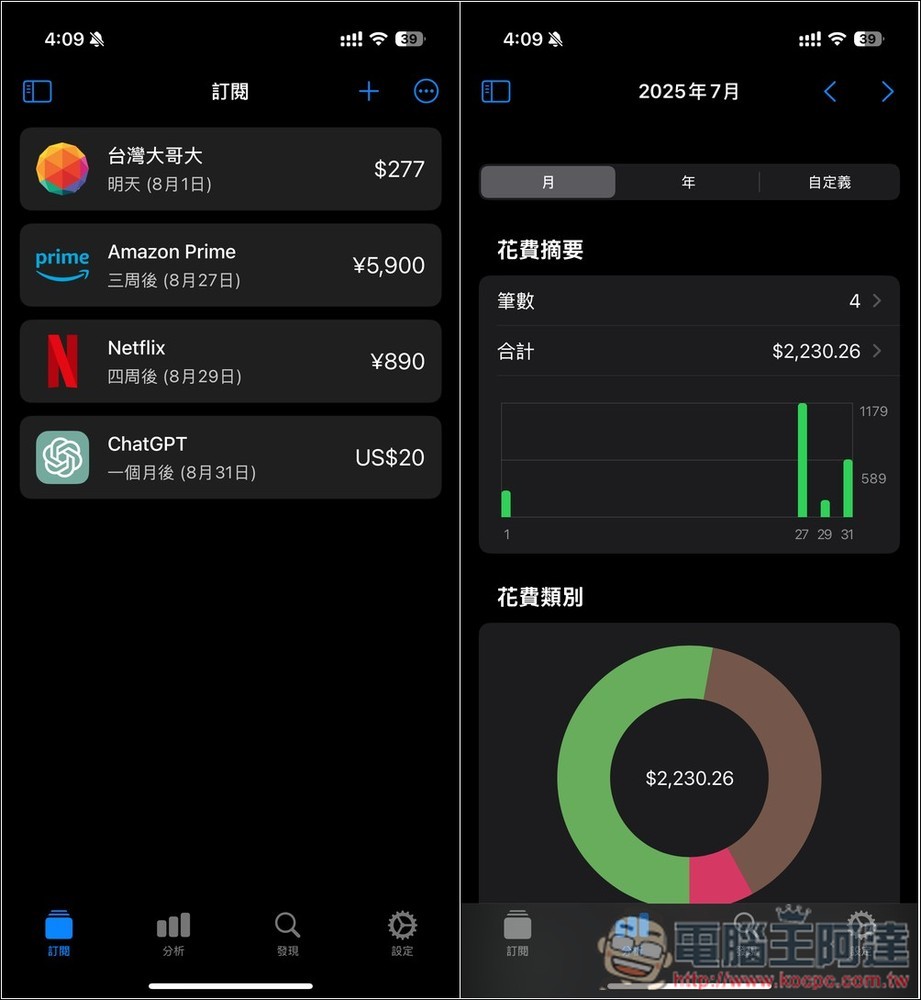The height and width of the screenshot is (1000, 921).
Task: Open the 筆數 row showing 4
Action: [689, 301]
